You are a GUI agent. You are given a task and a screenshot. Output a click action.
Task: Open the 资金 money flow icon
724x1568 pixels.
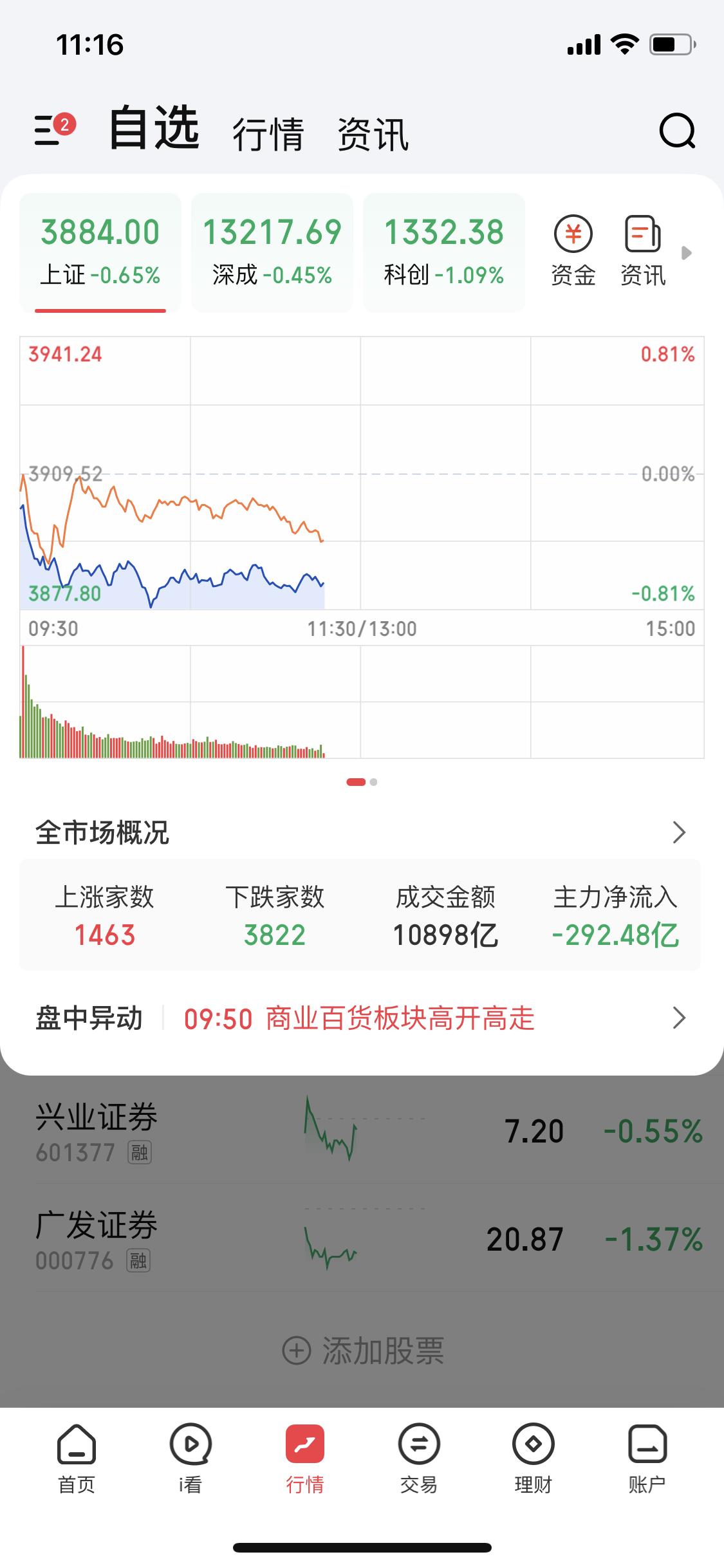tap(573, 251)
